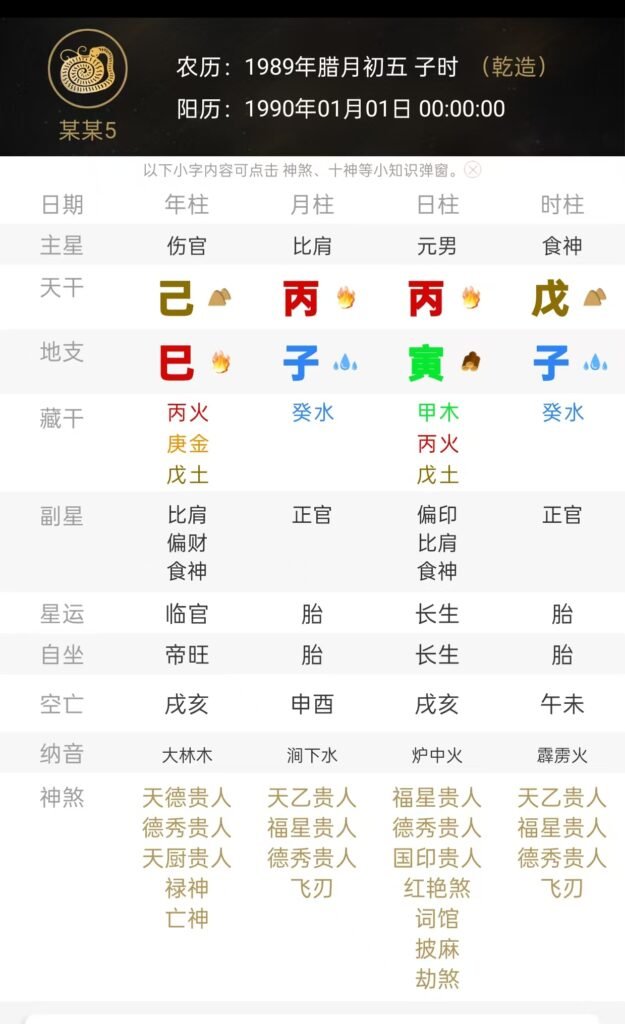
Task: Open the 食神 main star of the hour pillar
Action: click(x=562, y=246)
